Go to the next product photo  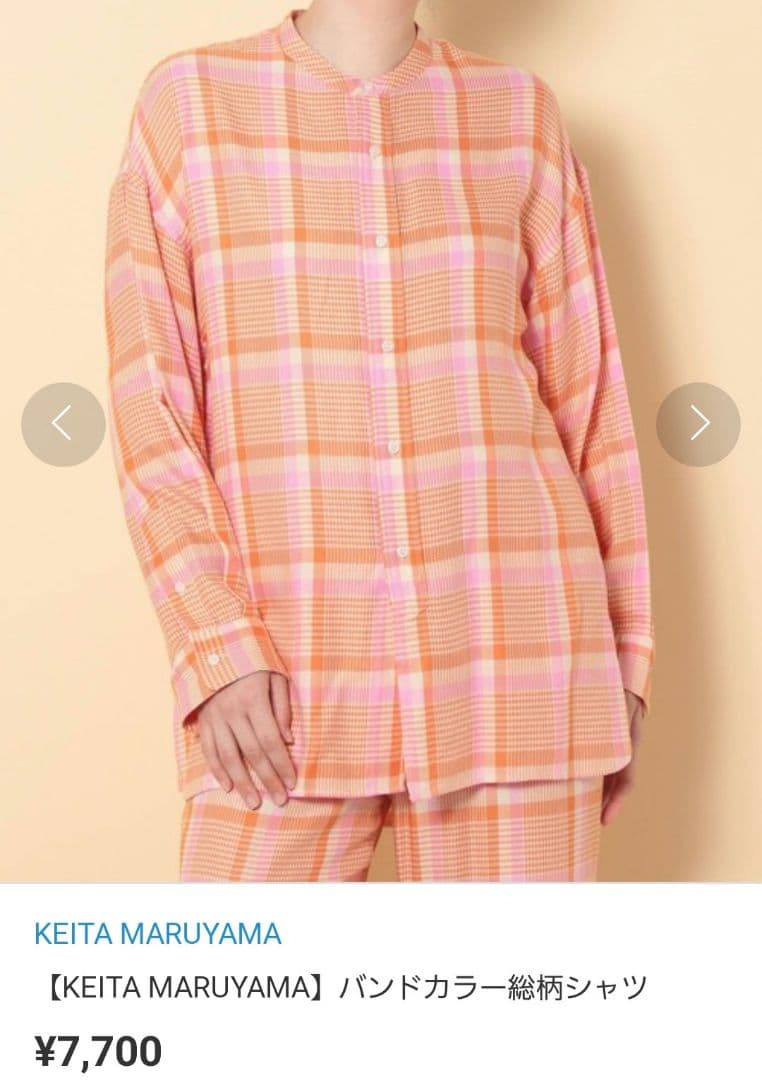[x=698, y=424]
